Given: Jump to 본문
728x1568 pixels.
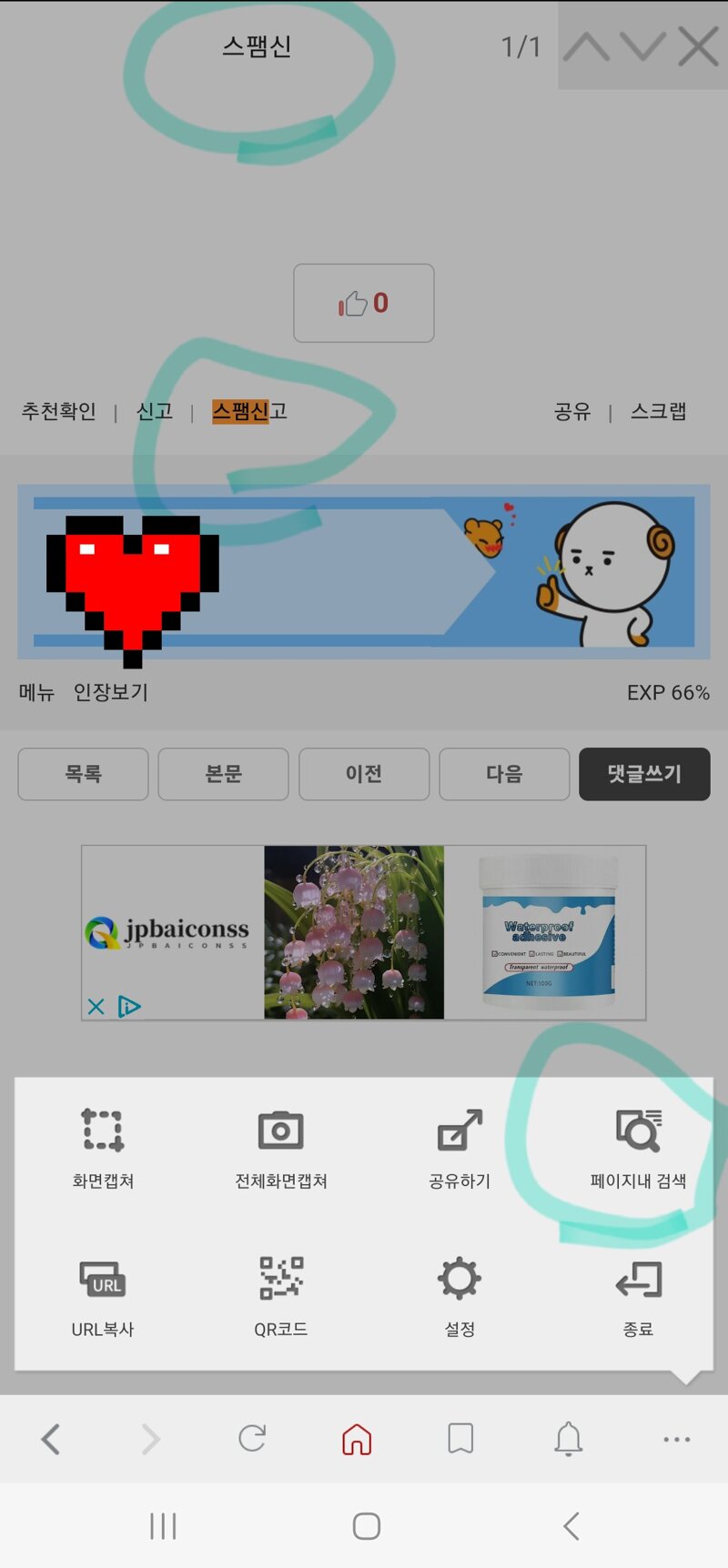Looking at the screenshot, I should [x=223, y=774].
